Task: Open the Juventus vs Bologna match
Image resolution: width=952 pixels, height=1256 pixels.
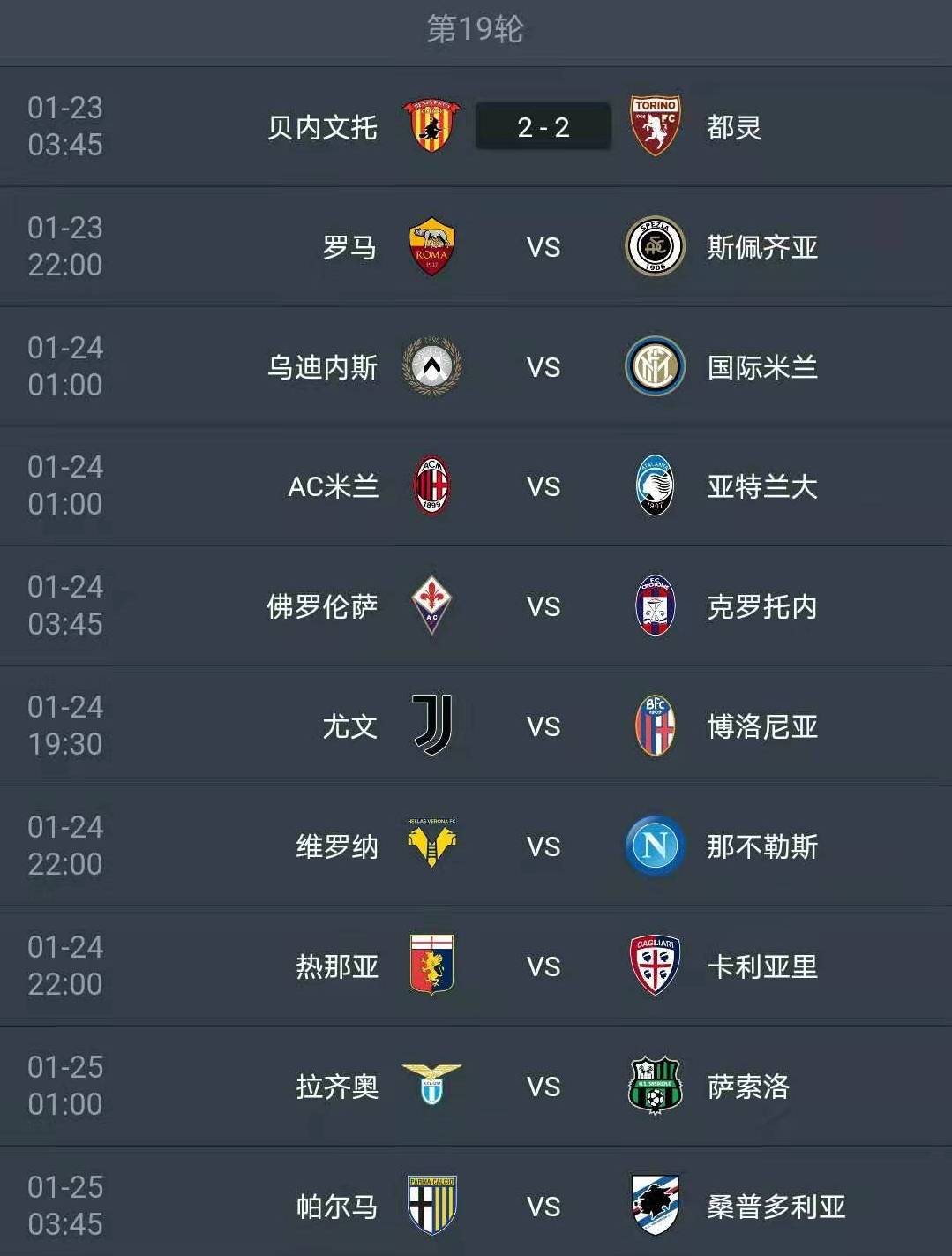Action: pyautogui.click(x=543, y=726)
